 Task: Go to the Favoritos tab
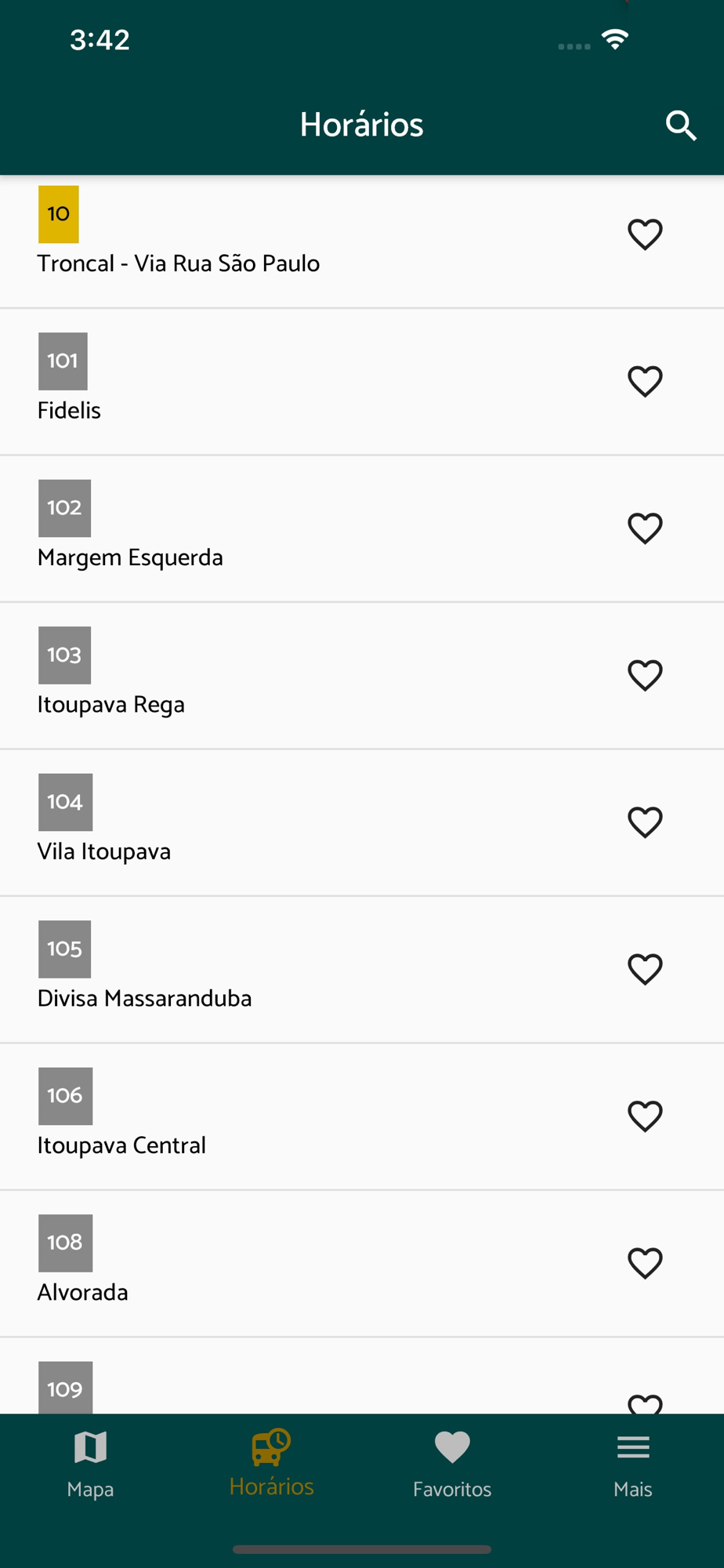pyautogui.click(x=452, y=1465)
